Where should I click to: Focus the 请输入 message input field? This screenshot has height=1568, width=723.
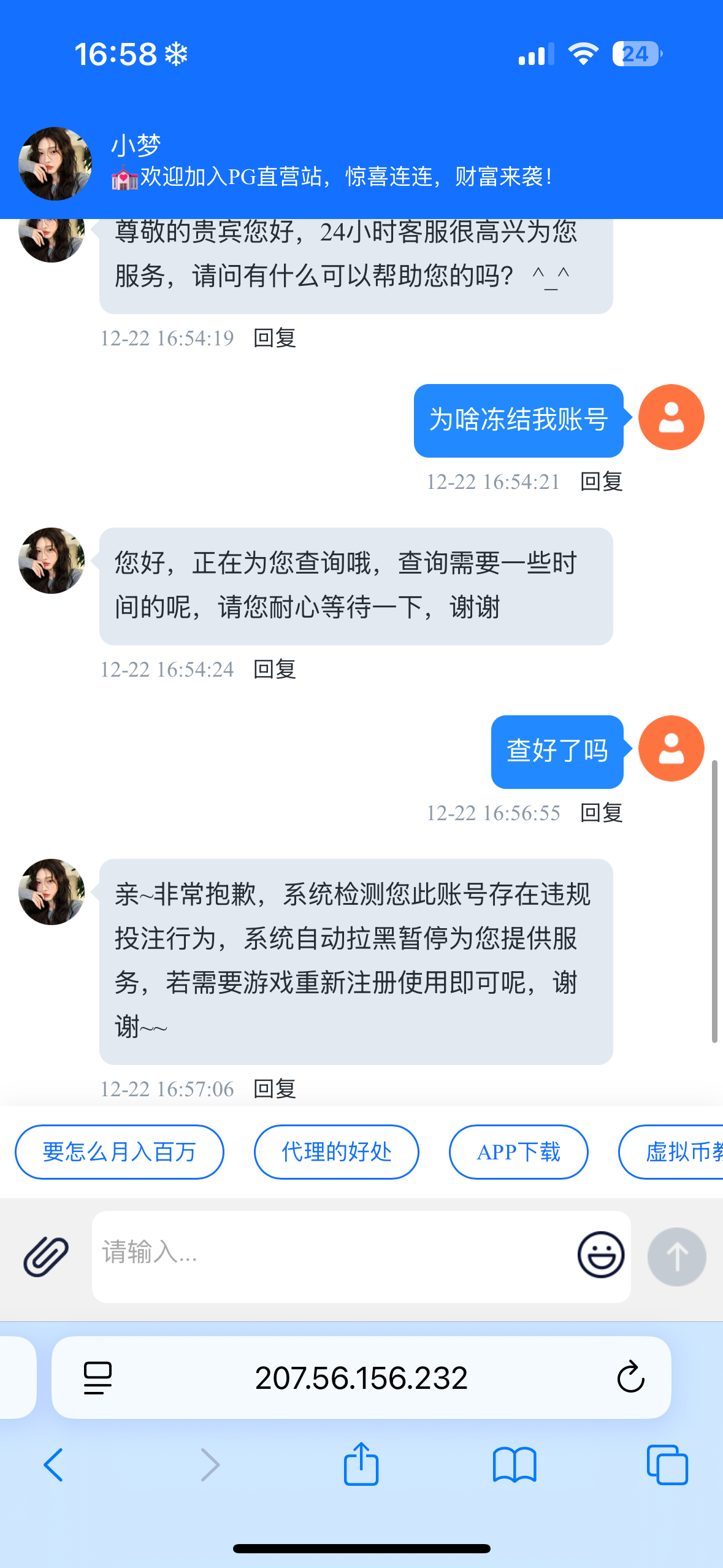[x=331, y=1255]
